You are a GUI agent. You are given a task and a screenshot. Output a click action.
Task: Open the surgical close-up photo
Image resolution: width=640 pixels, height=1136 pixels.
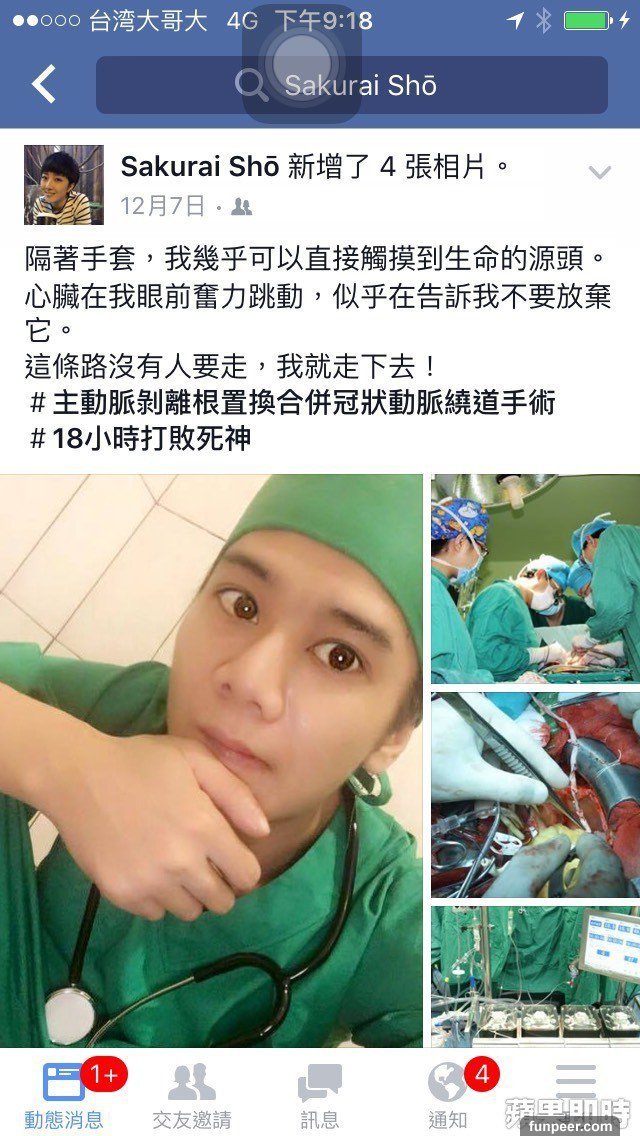(x=535, y=795)
